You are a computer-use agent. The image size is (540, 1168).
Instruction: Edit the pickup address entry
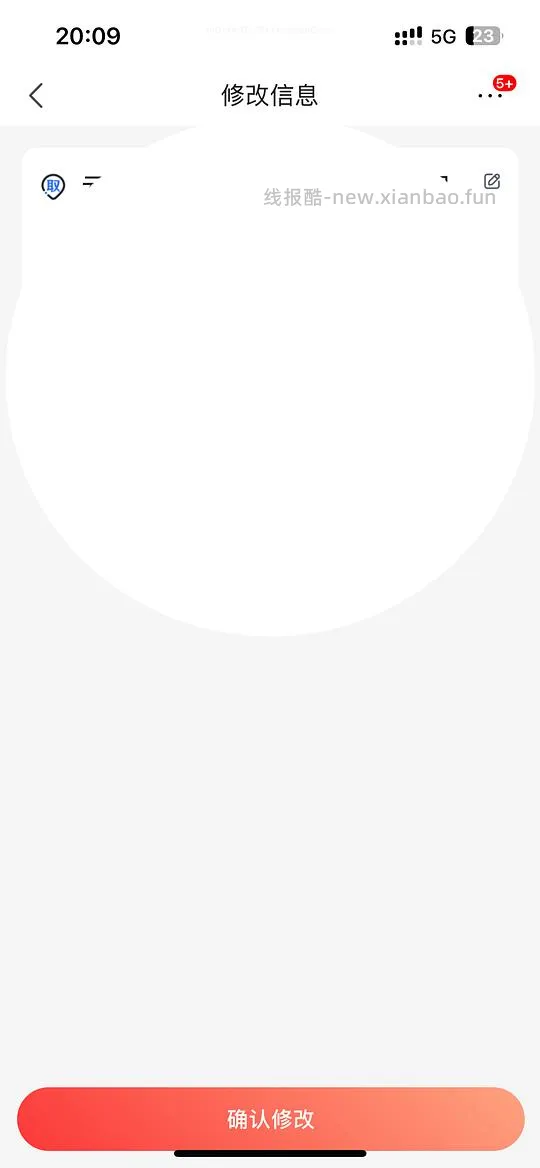pyautogui.click(x=492, y=181)
